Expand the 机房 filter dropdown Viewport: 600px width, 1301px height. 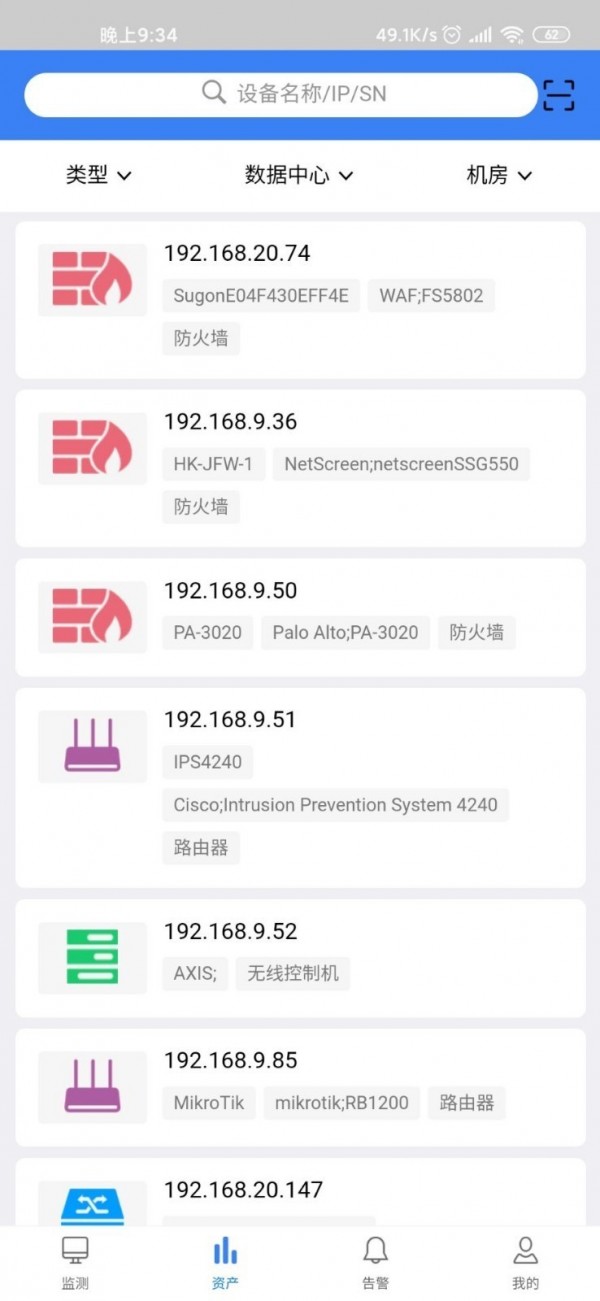(x=499, y=176)
